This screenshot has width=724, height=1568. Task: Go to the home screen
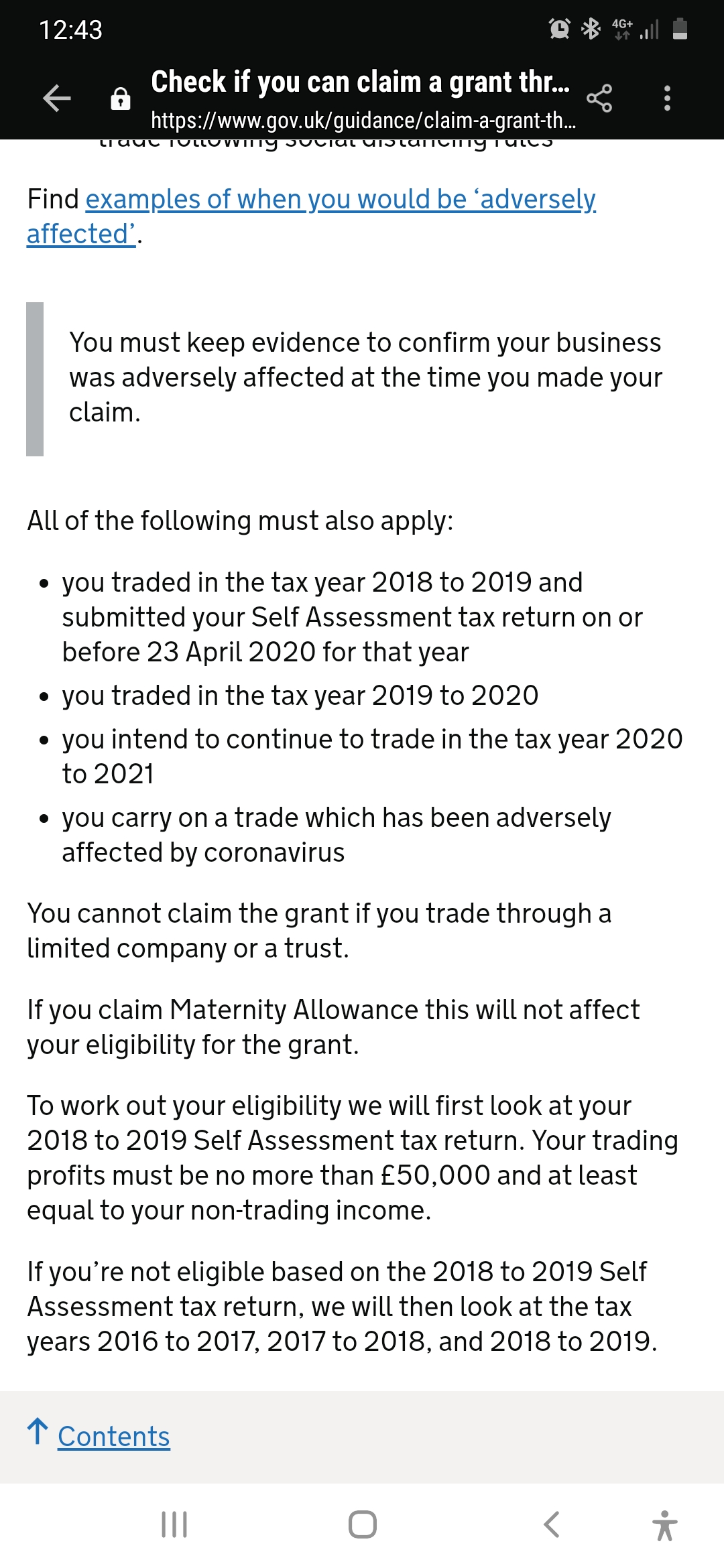(363, 1524)
